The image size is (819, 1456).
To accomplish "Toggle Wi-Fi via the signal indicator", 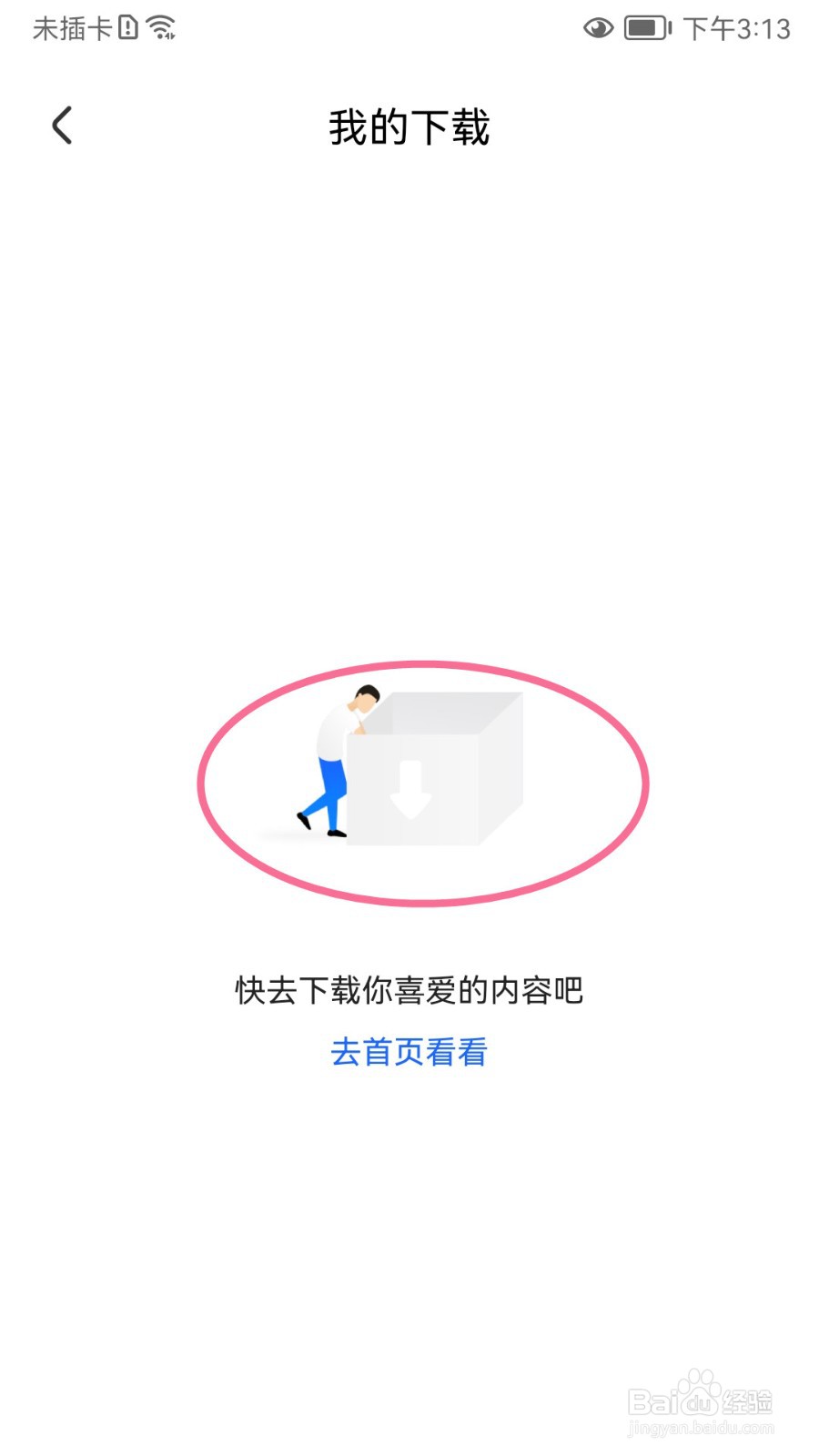I will point(162,27).
